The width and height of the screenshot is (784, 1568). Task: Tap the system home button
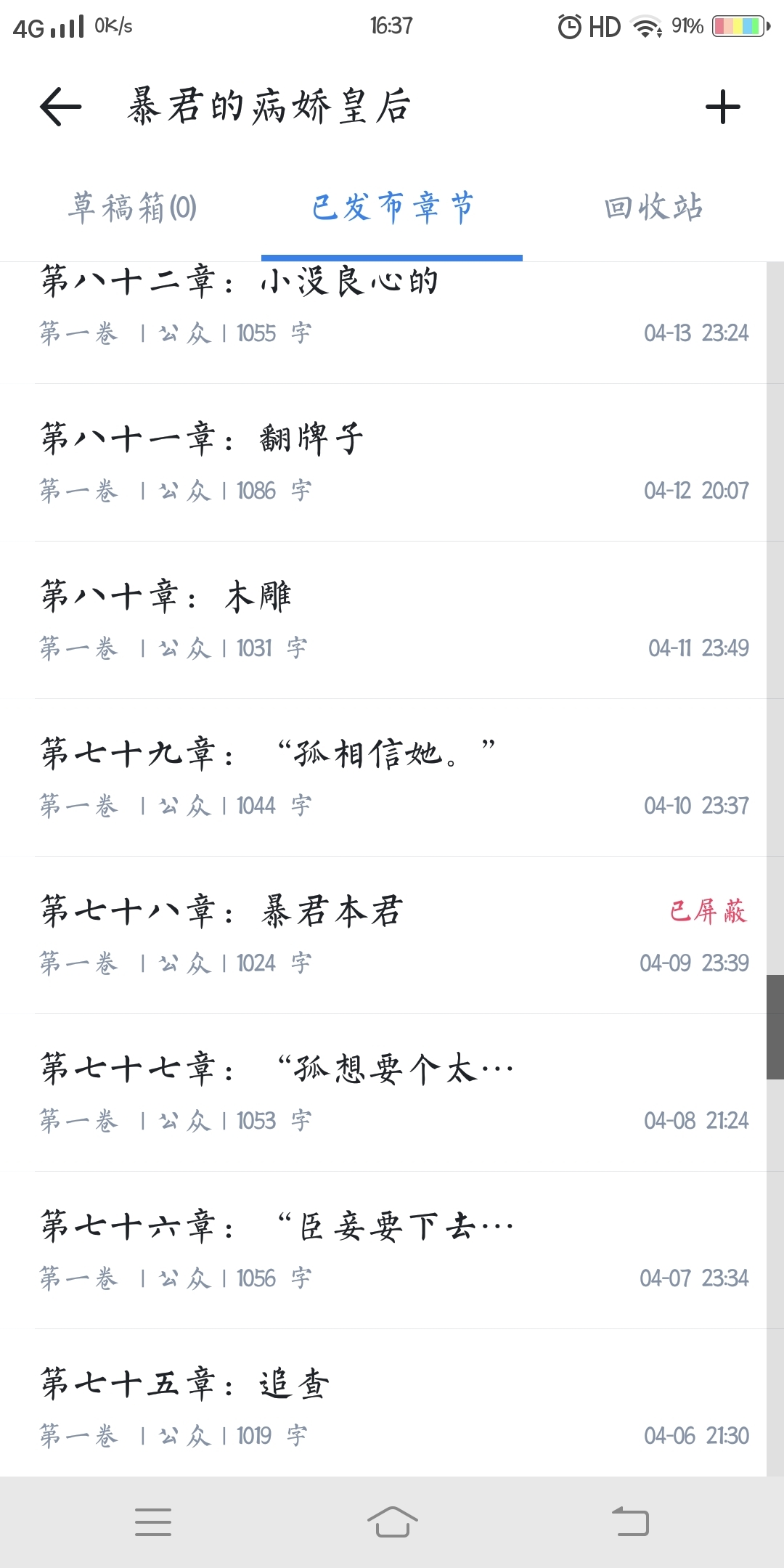coord(392,1522)
